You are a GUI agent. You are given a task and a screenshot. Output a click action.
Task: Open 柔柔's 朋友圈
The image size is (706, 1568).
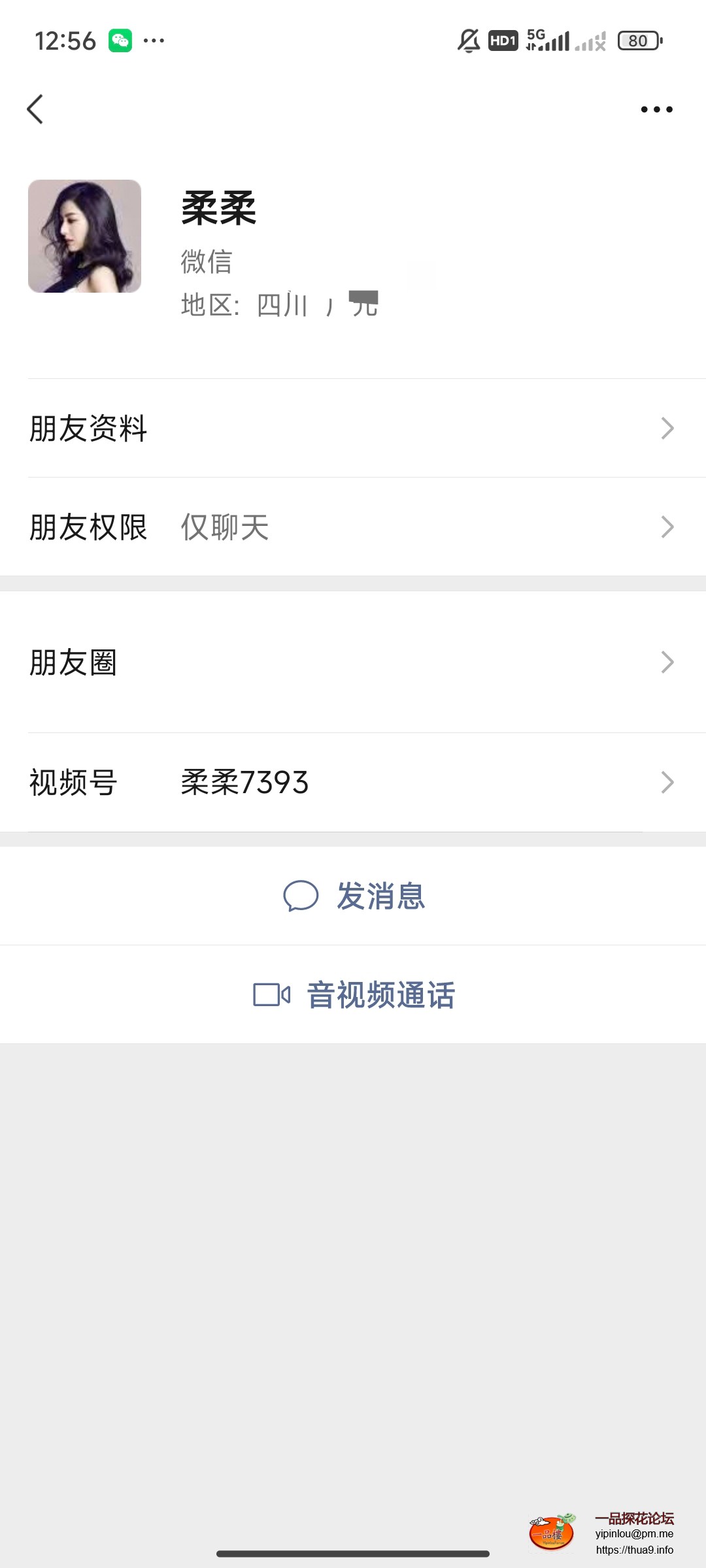[x=353, y=662]
